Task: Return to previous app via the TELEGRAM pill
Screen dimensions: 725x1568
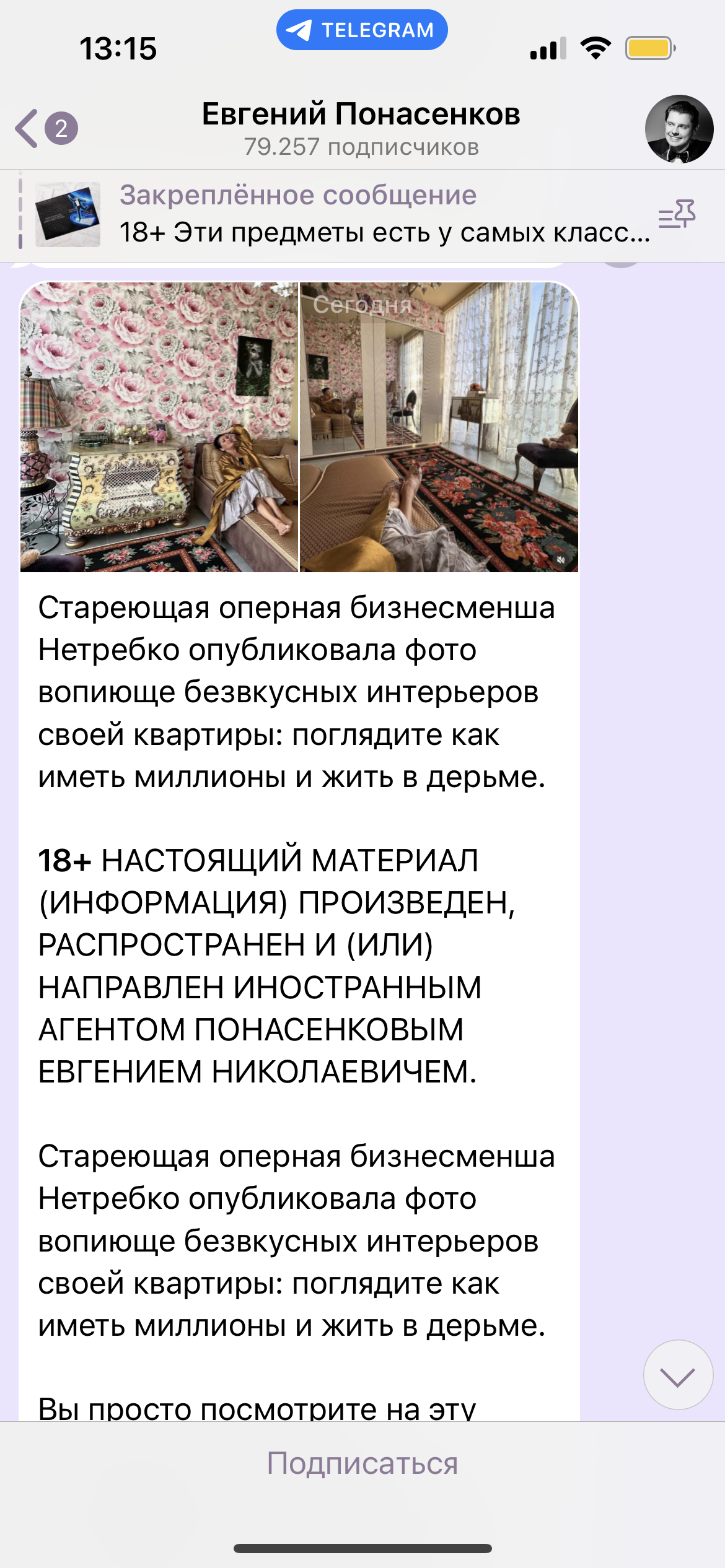Action: pyautogui.click(x=362, y=30)
